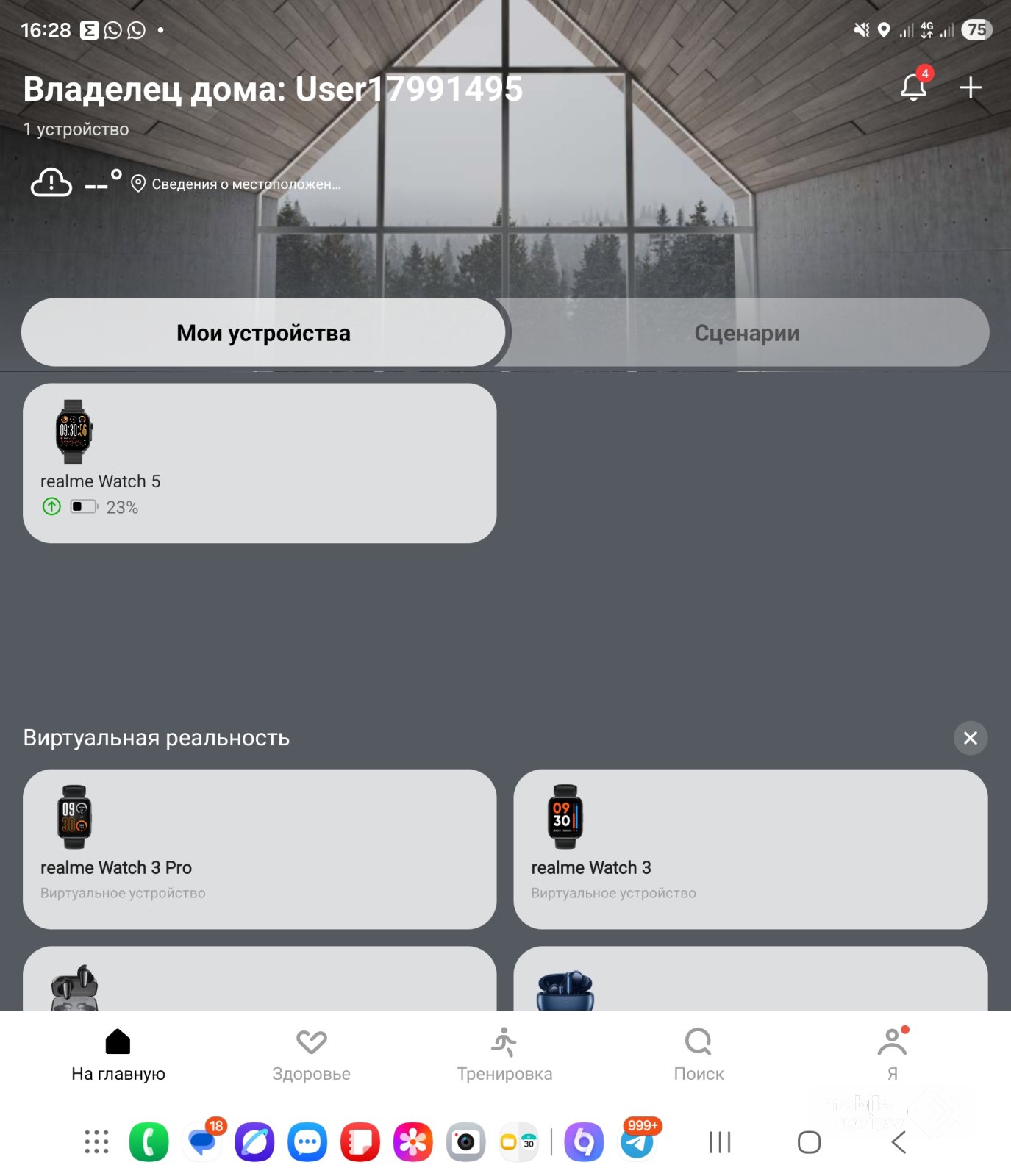This screenshot has height=1176, width=1011.
Task: Tap На главную in bottom navigation
Action: (118, 1055)
